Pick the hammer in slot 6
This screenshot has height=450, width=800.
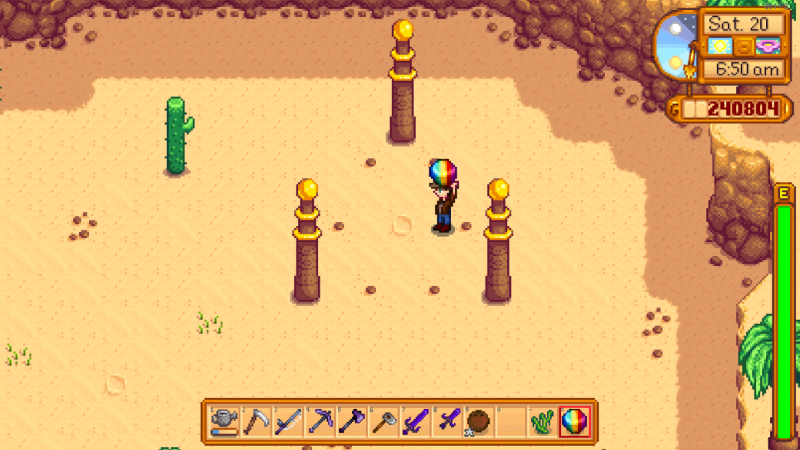tap(383, 421)
